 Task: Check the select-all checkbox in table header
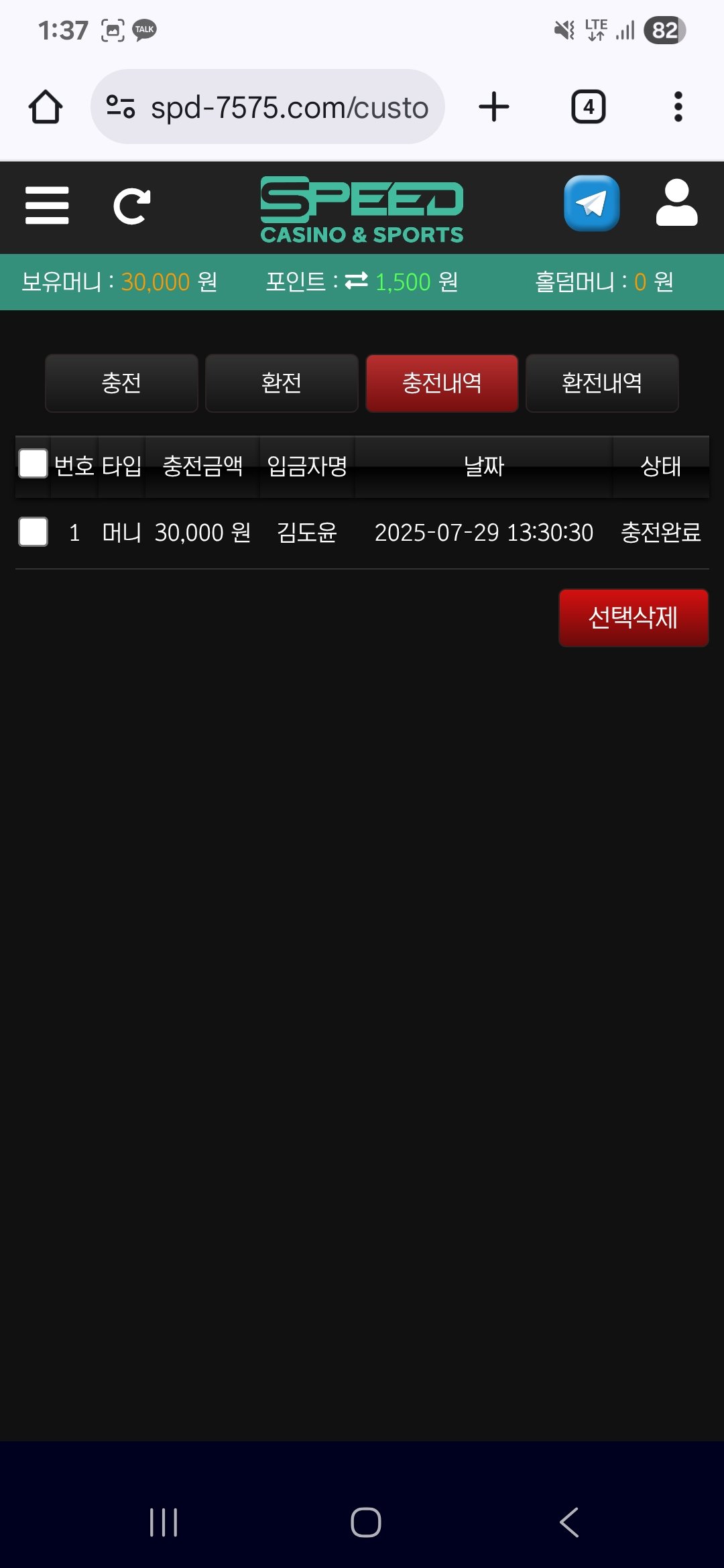click(33, 464)
